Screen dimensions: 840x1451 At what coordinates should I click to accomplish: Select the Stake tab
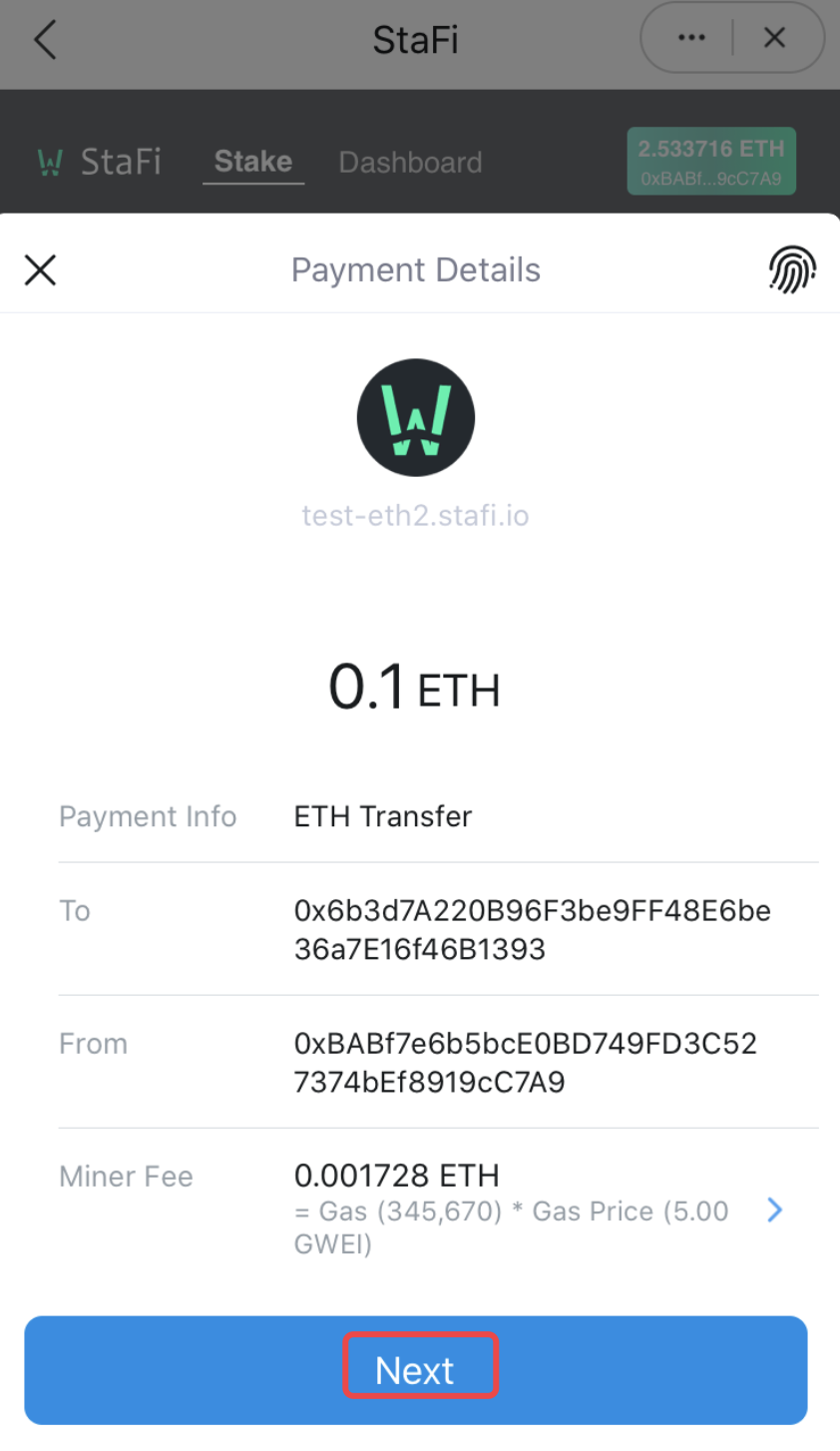[x=253, y=162]
